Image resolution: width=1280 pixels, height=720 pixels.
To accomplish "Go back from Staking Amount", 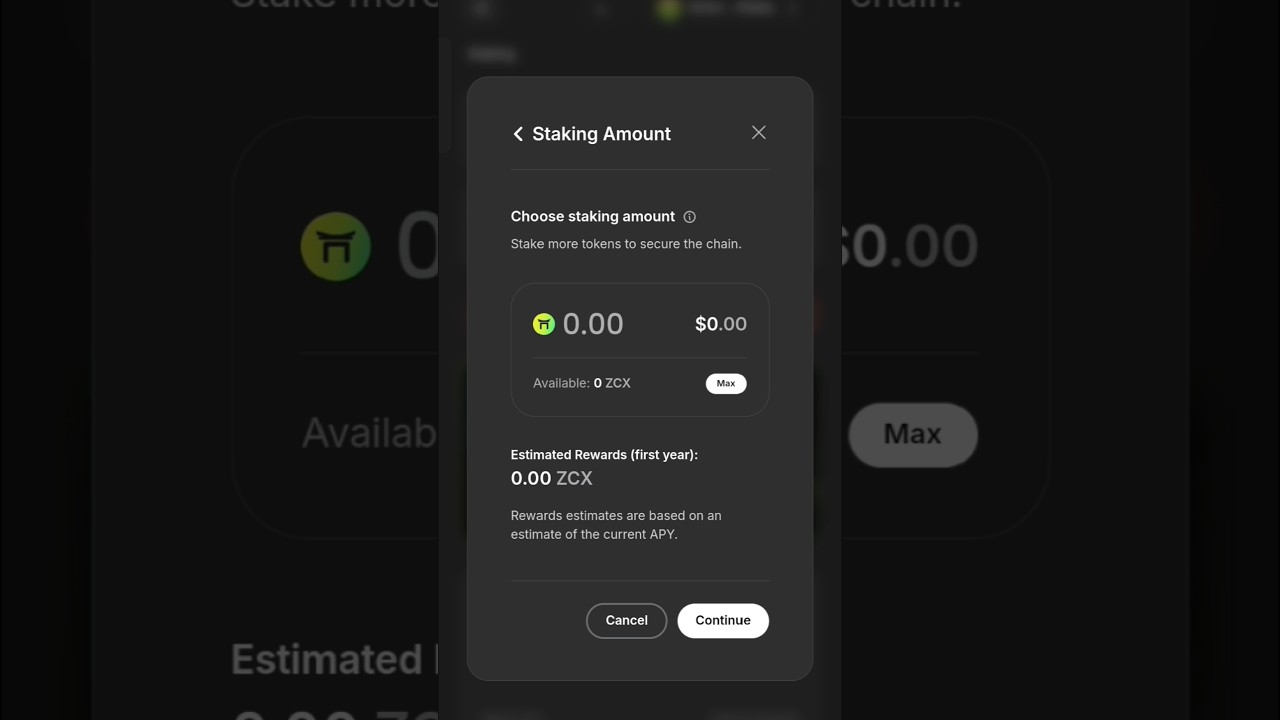I will click(518, 134).
